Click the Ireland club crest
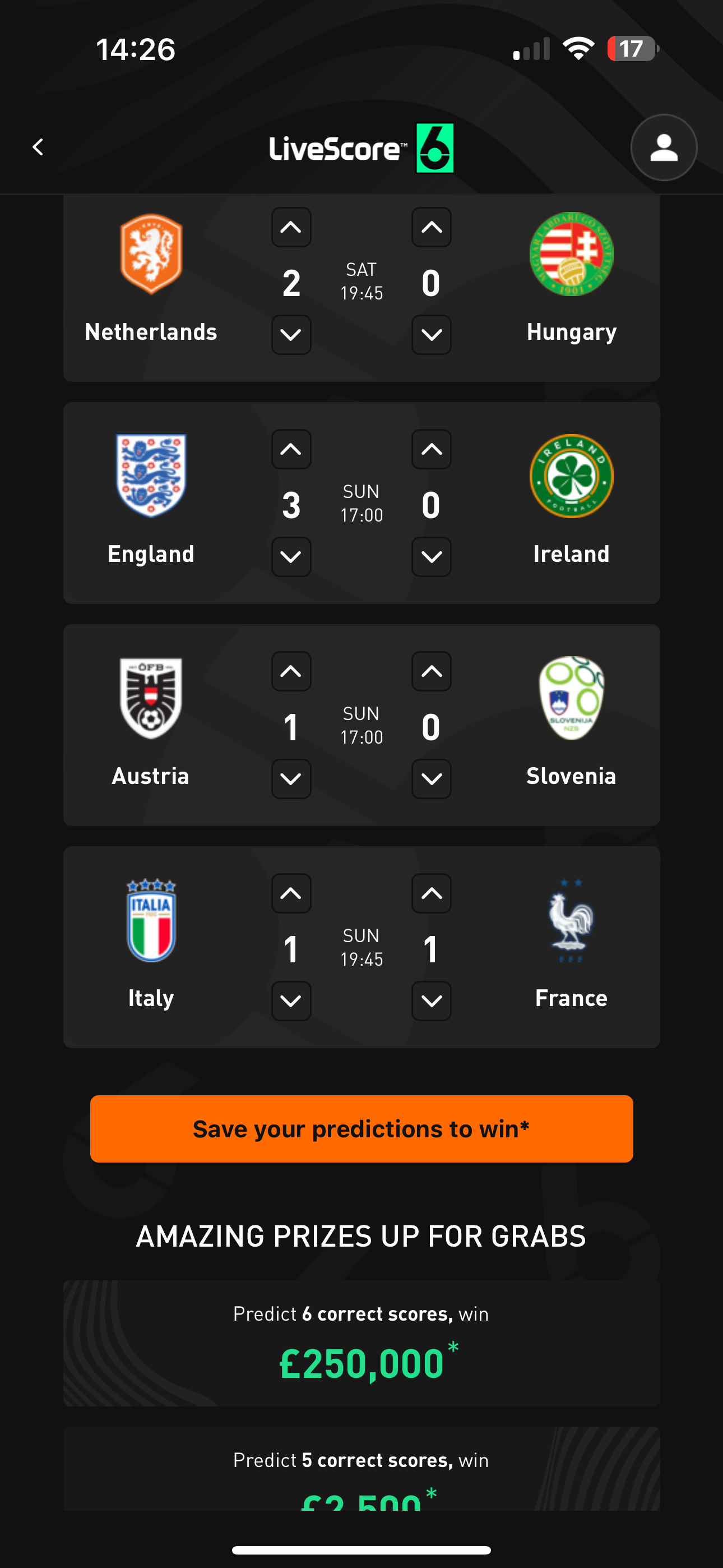This screenshot has height=1568, width=723. click(x=571, y=477)
